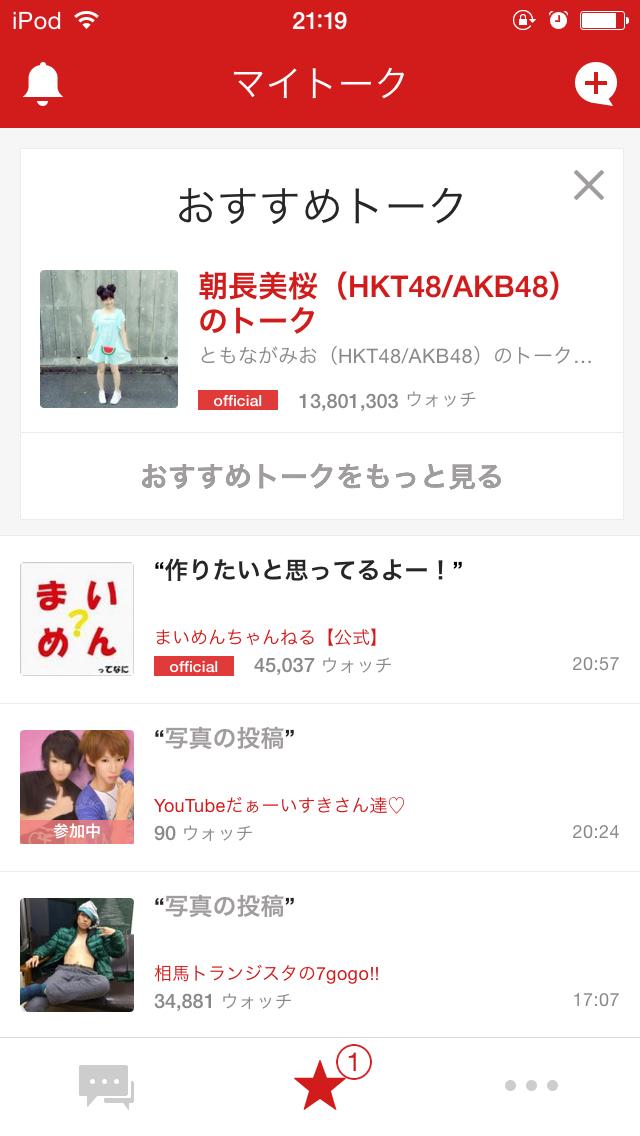
Task: Create a new talk with plus icon
Action: tap(595, 84)
